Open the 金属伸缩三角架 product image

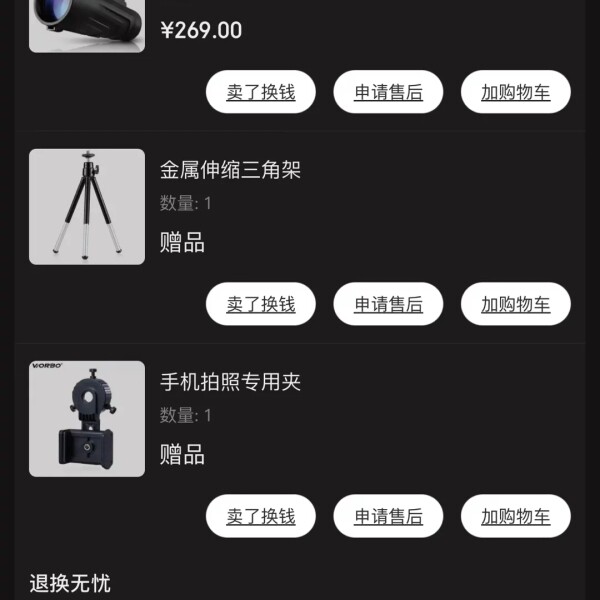(x=87, y=207)
